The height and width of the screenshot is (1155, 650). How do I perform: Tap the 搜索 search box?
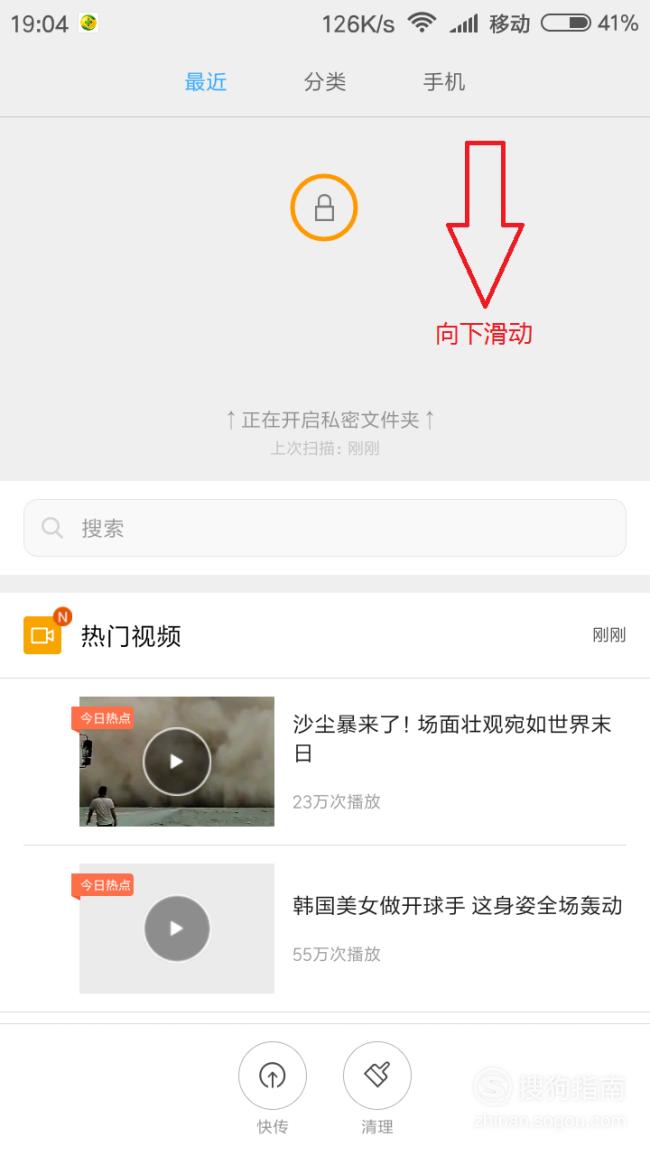coord(325,527)
